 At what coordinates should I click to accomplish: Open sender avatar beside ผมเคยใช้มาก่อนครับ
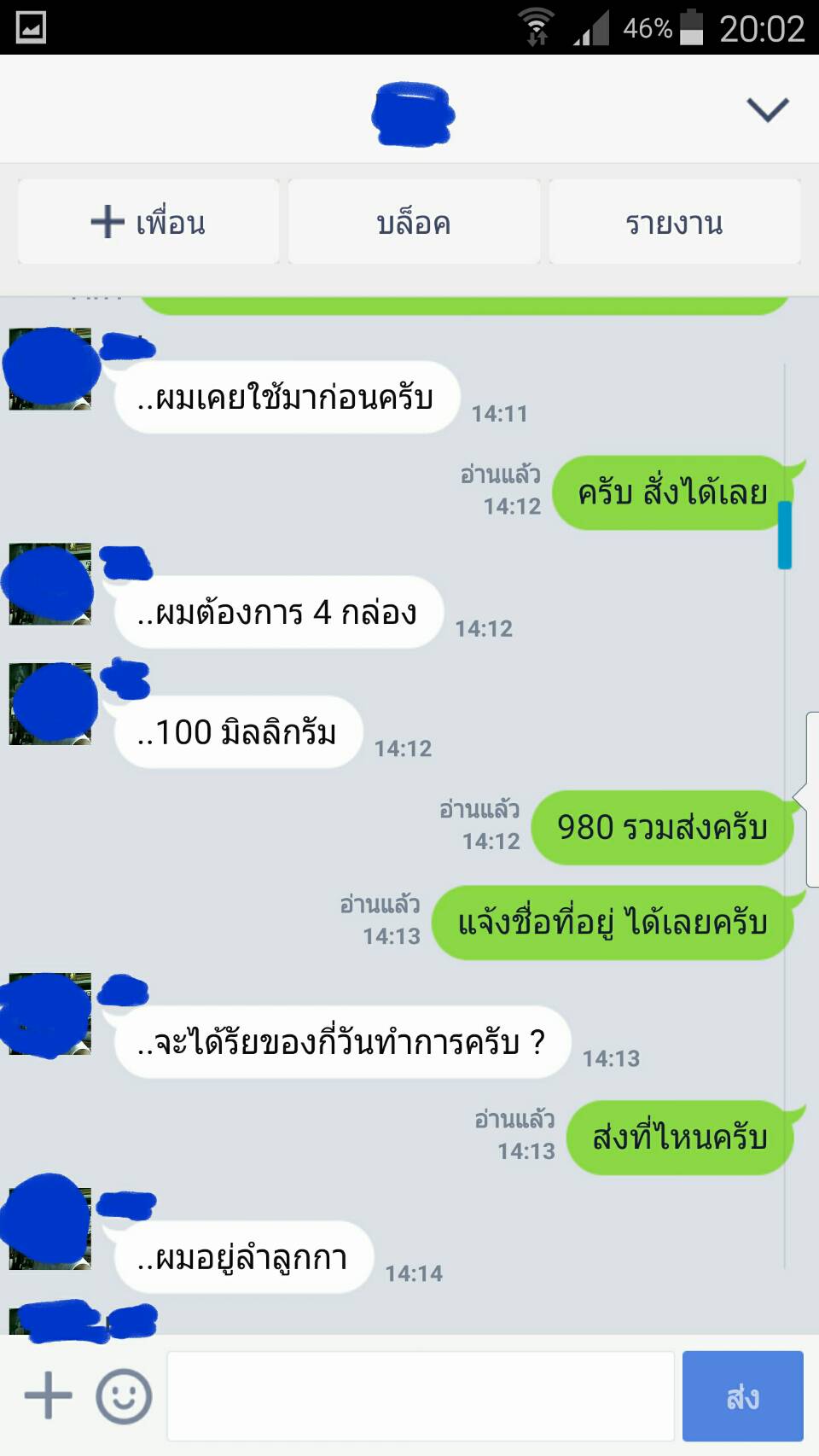tap(49, 369)
